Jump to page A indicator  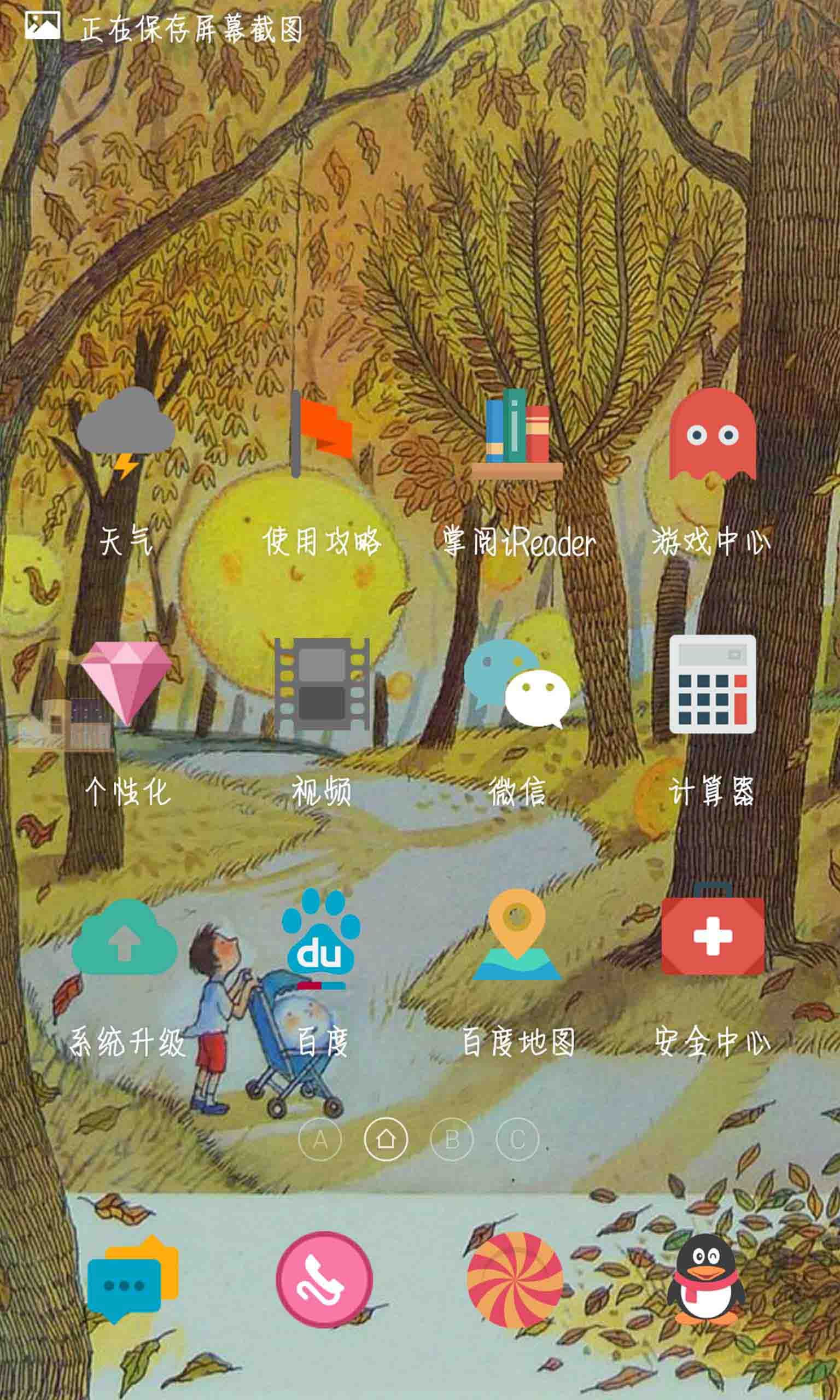[x=320, y=1140]
